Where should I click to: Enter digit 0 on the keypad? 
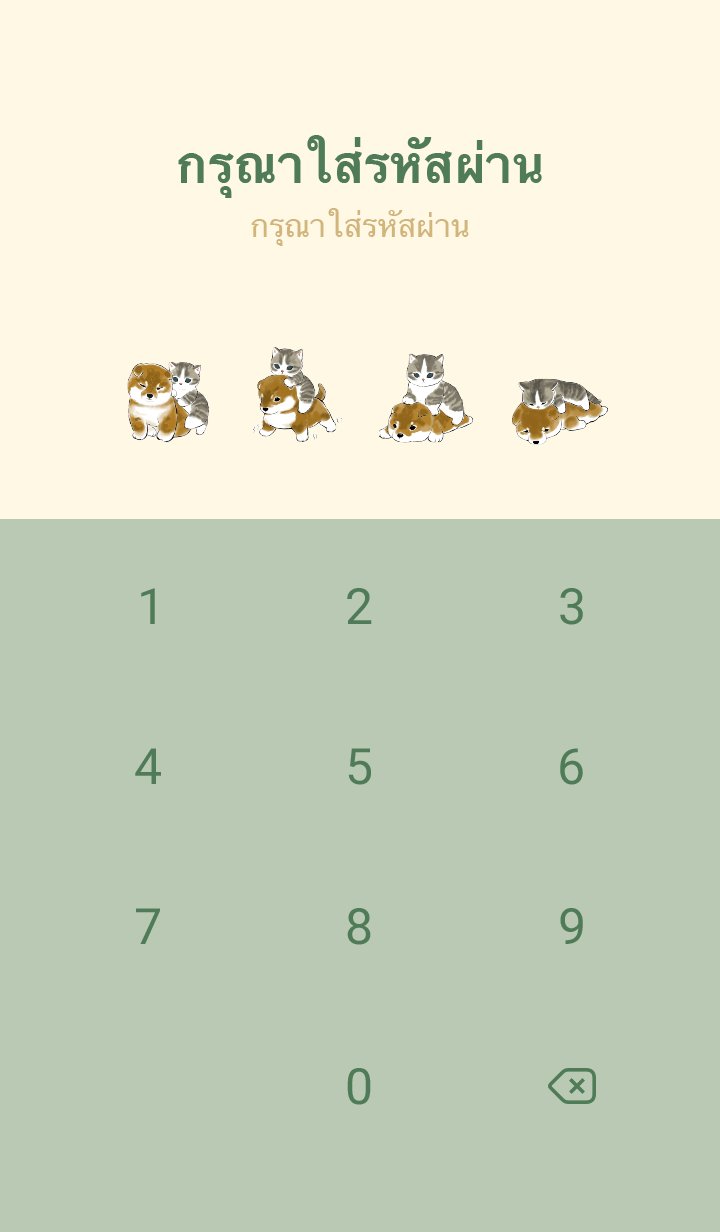[x=359, y=1087]
